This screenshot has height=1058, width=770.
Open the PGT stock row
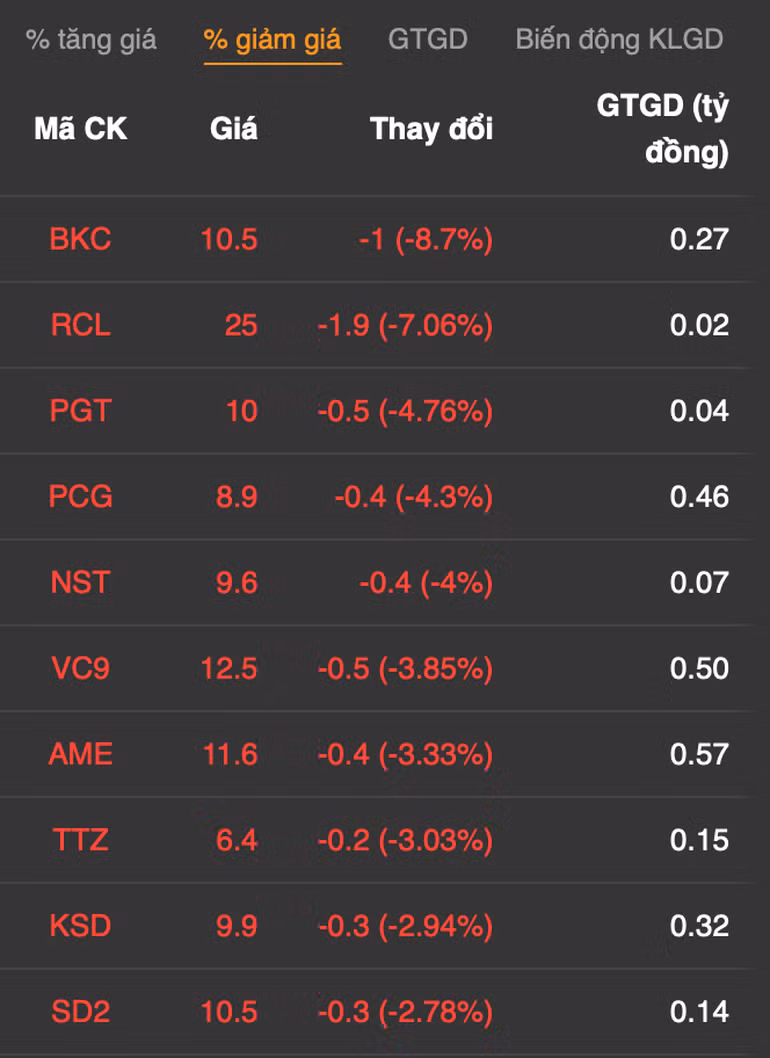(x=80, y=412)
